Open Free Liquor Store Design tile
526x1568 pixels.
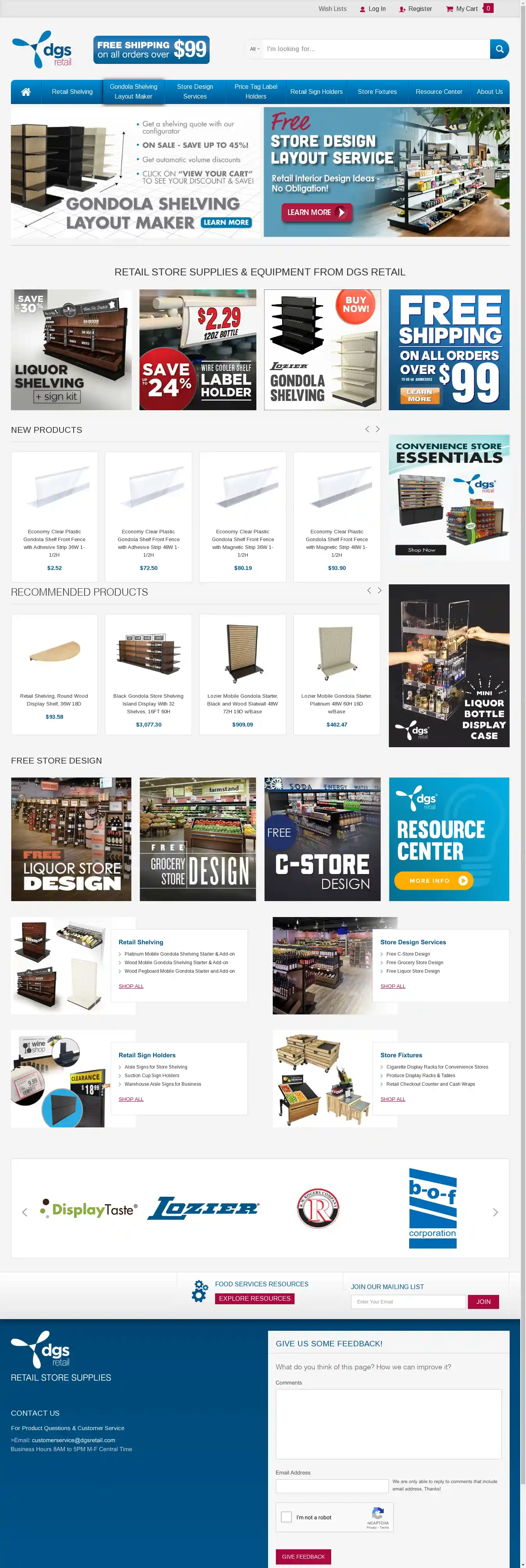click(71, 839)
